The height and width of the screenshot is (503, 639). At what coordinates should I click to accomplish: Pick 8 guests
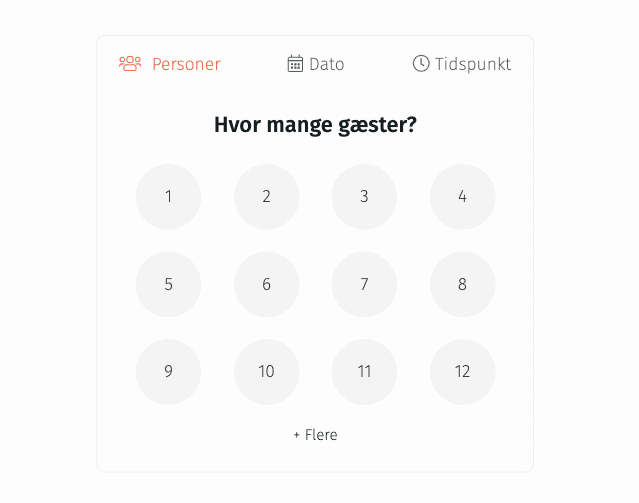(x=462, y=284)
